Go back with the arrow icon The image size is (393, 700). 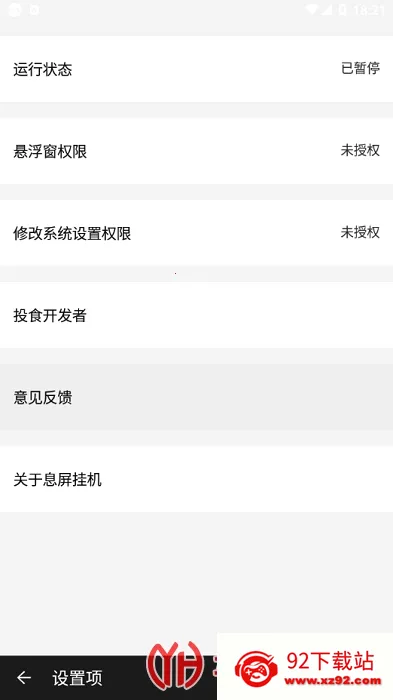pyautogui.click(x=24, y=678)
